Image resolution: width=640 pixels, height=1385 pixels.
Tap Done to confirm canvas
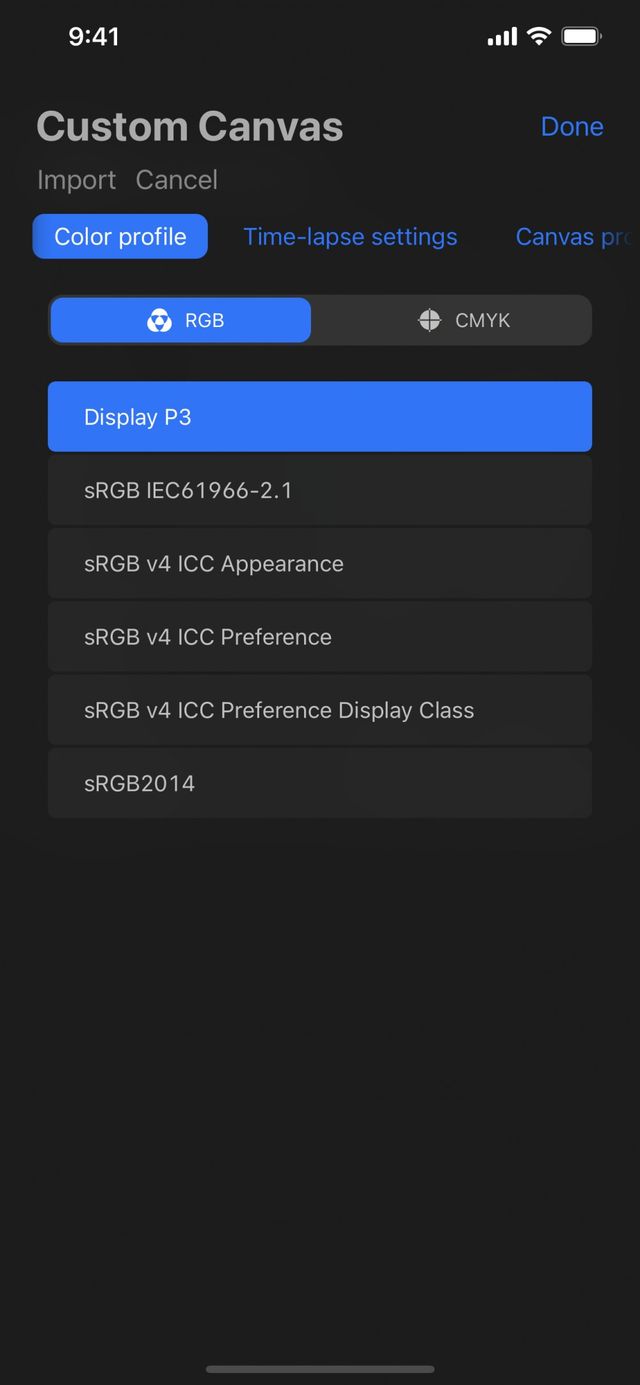point(572,127)
